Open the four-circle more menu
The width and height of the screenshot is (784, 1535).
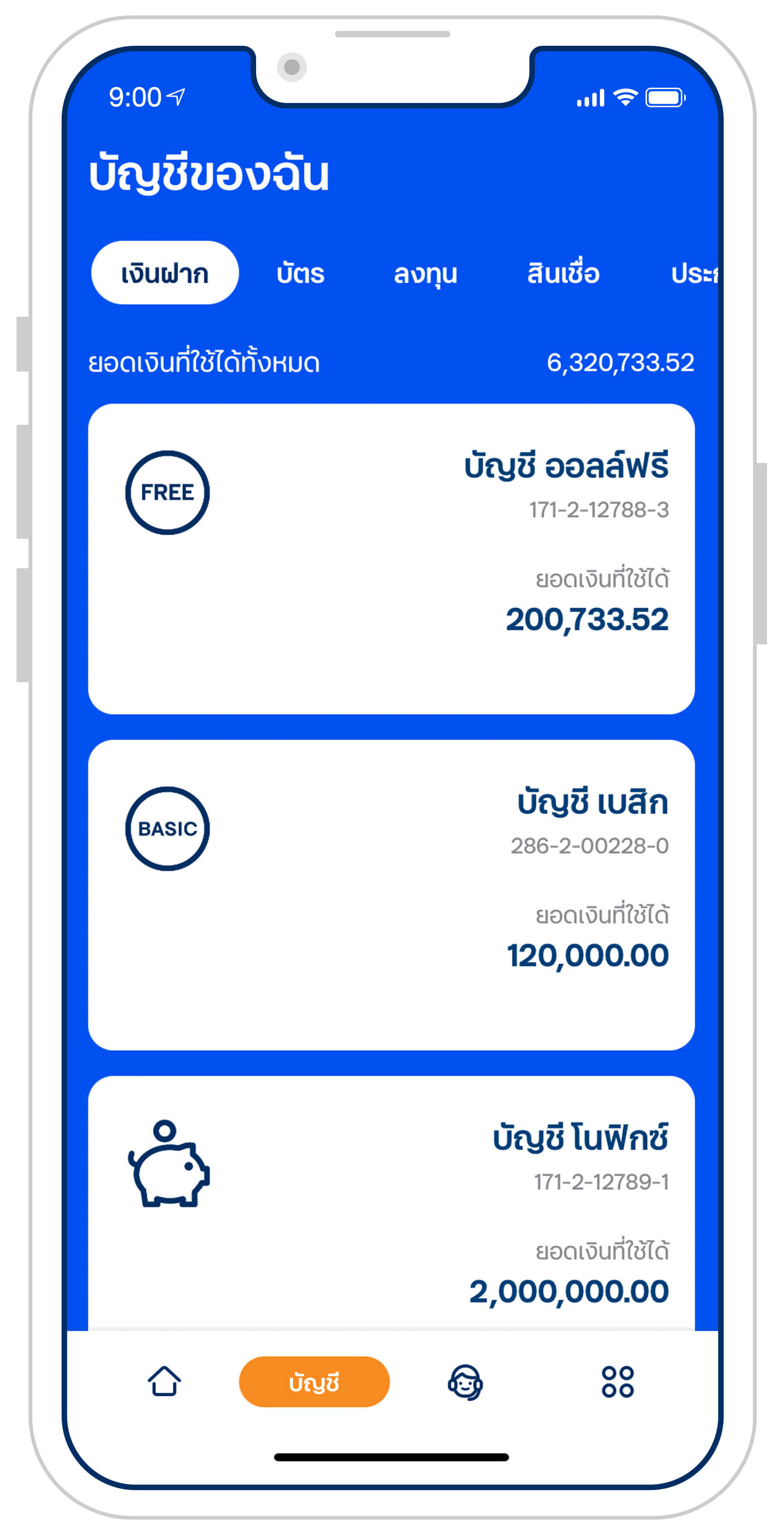tap(618, 1382)
